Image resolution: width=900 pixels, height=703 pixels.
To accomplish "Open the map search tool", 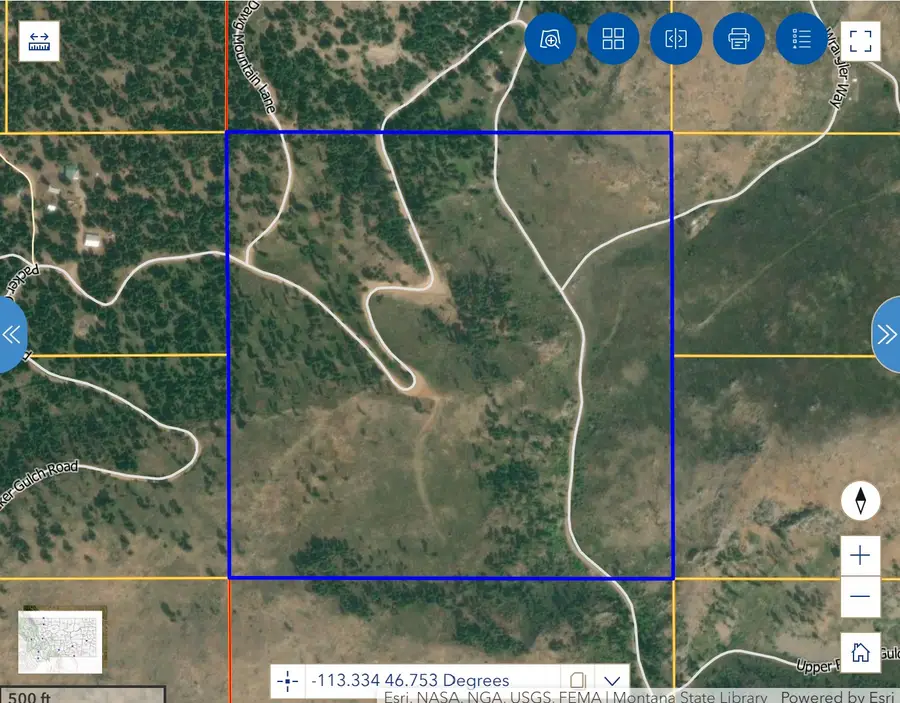I will (550, 39).
